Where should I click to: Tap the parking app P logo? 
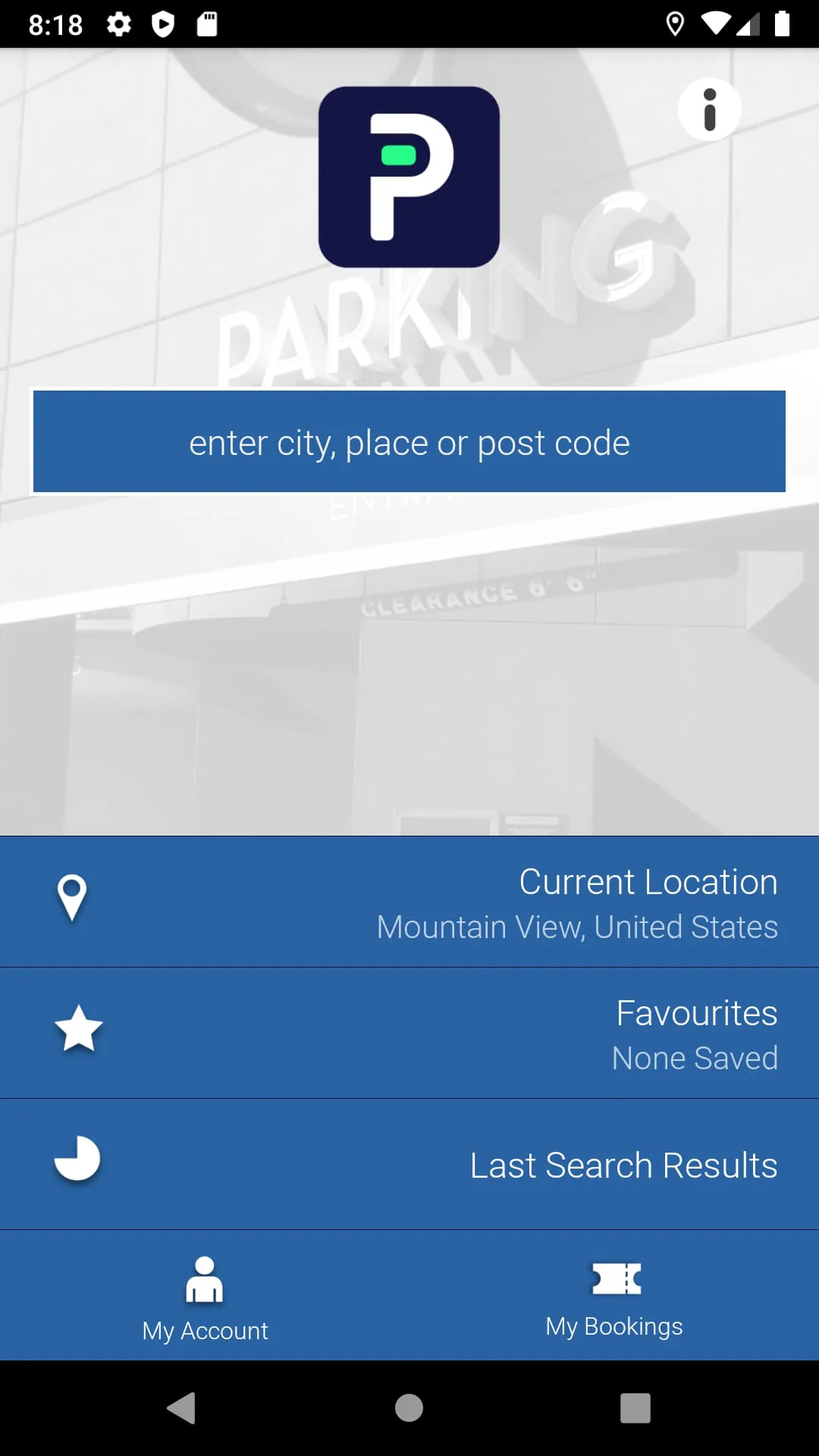[409, 176]
